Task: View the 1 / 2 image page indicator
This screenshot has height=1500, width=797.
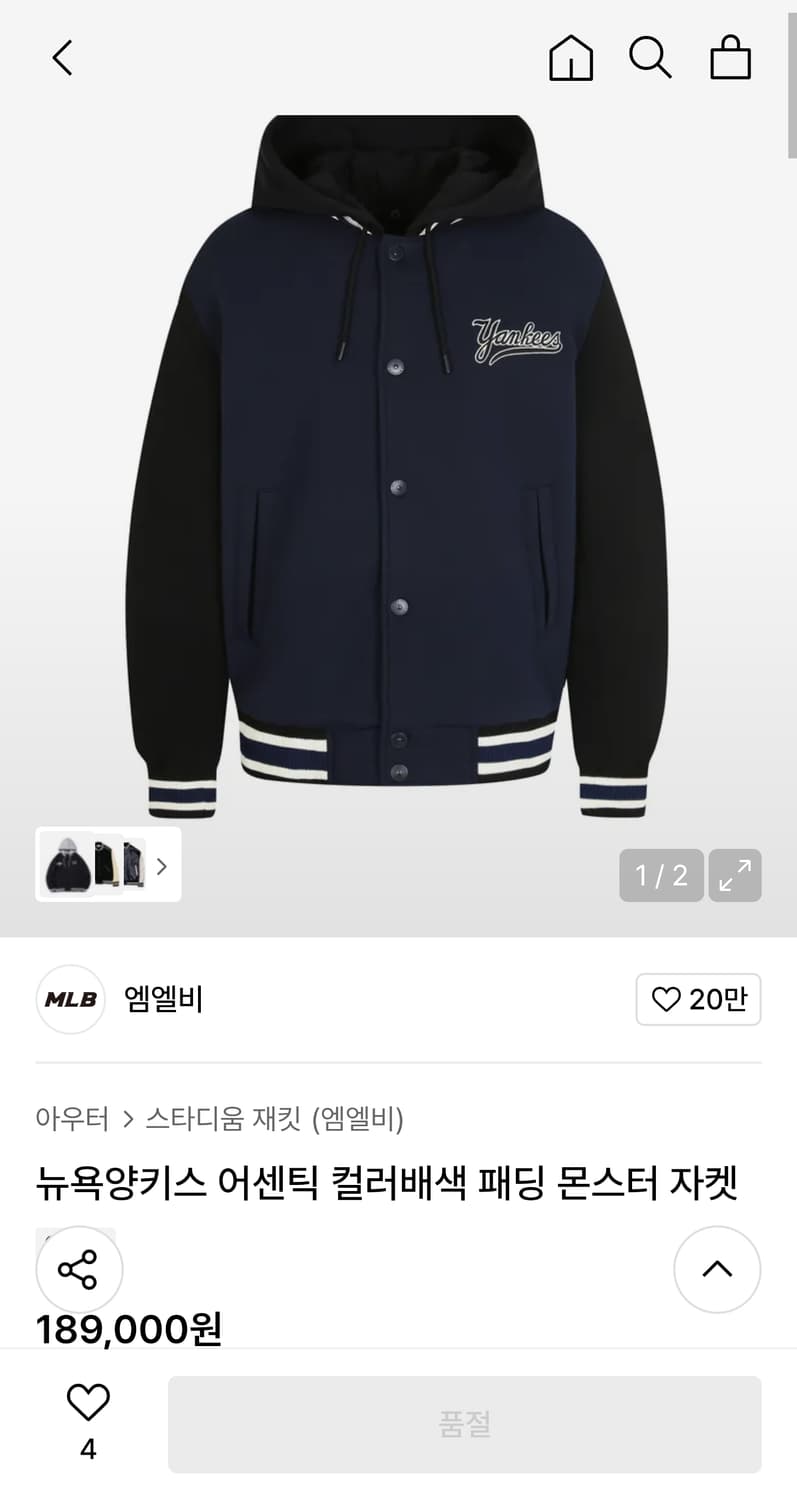Action: click(x=661, y=874)
